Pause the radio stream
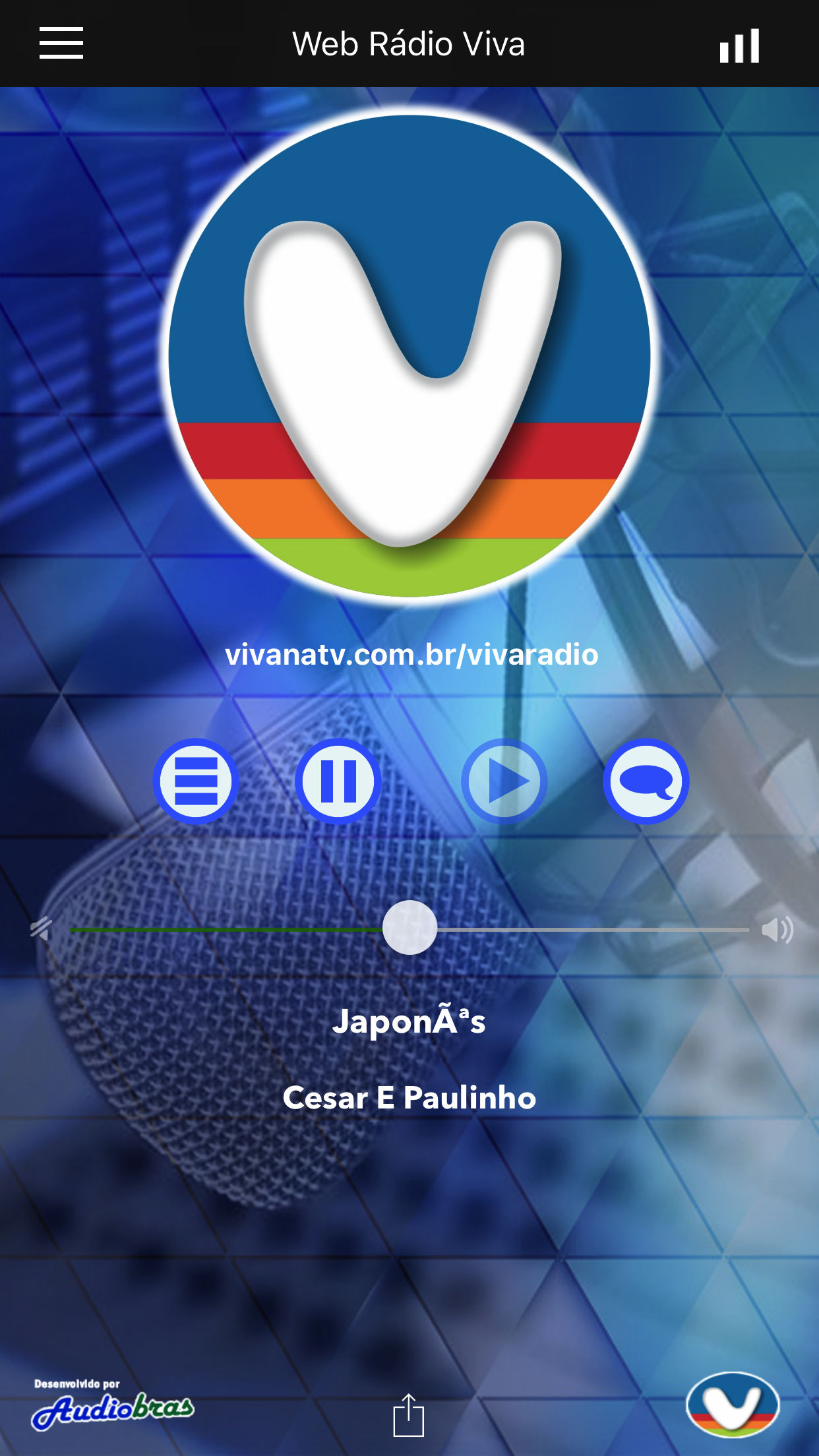The height and width of the screenshot is (1456, 819). coord(338,781)
